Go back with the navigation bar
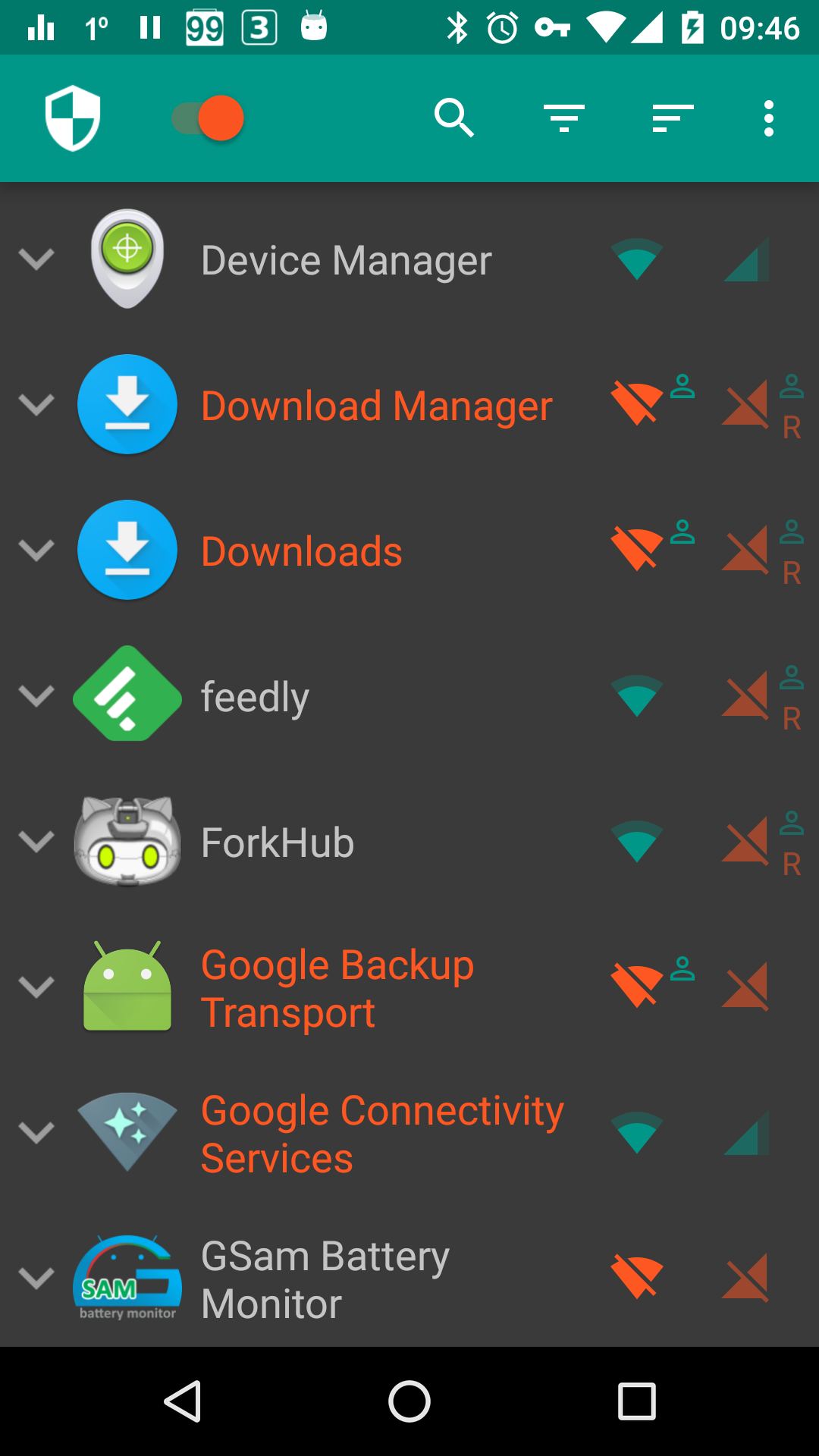The image size is (819, 1456). (183, 1401)
